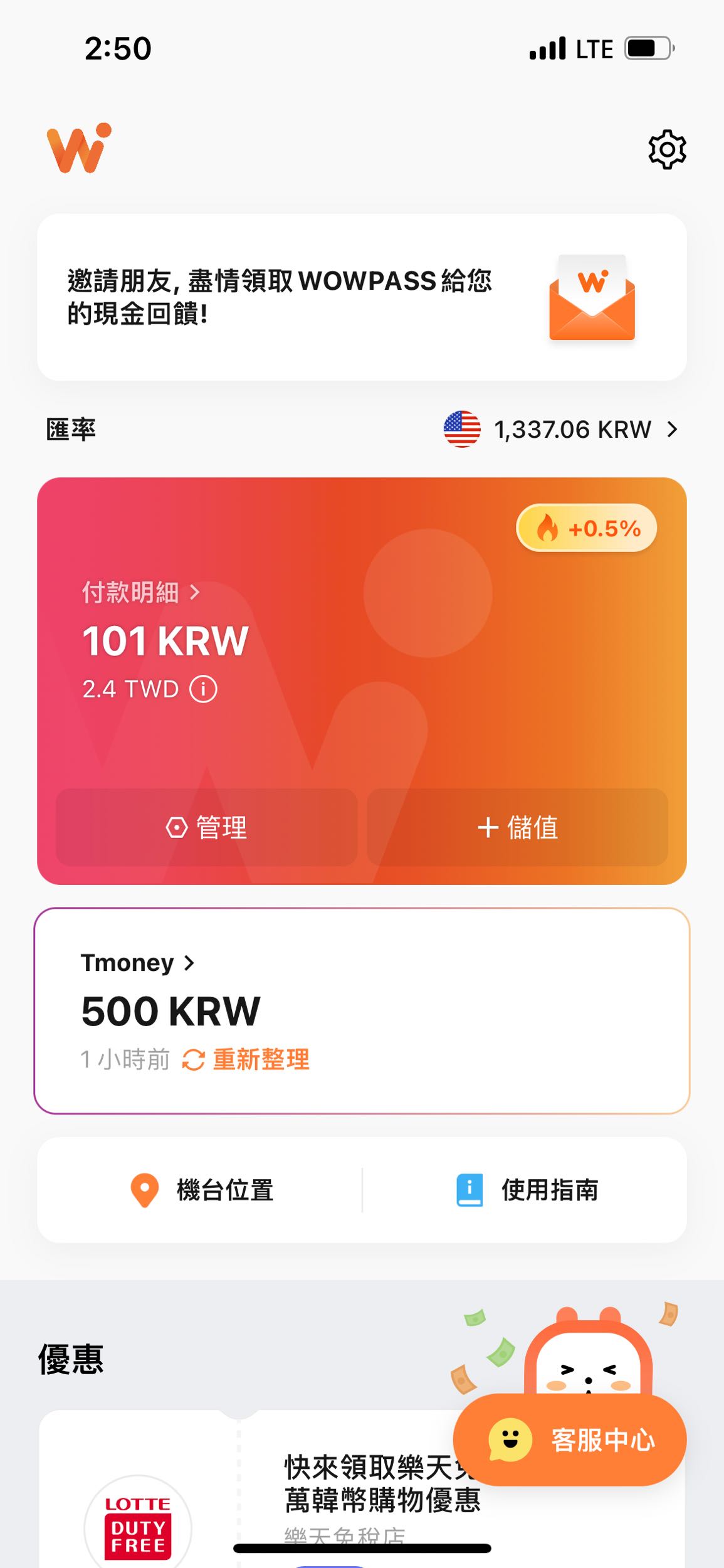Open the 使用指南 user guide

pyautogui.click(x=527, y=1190)
